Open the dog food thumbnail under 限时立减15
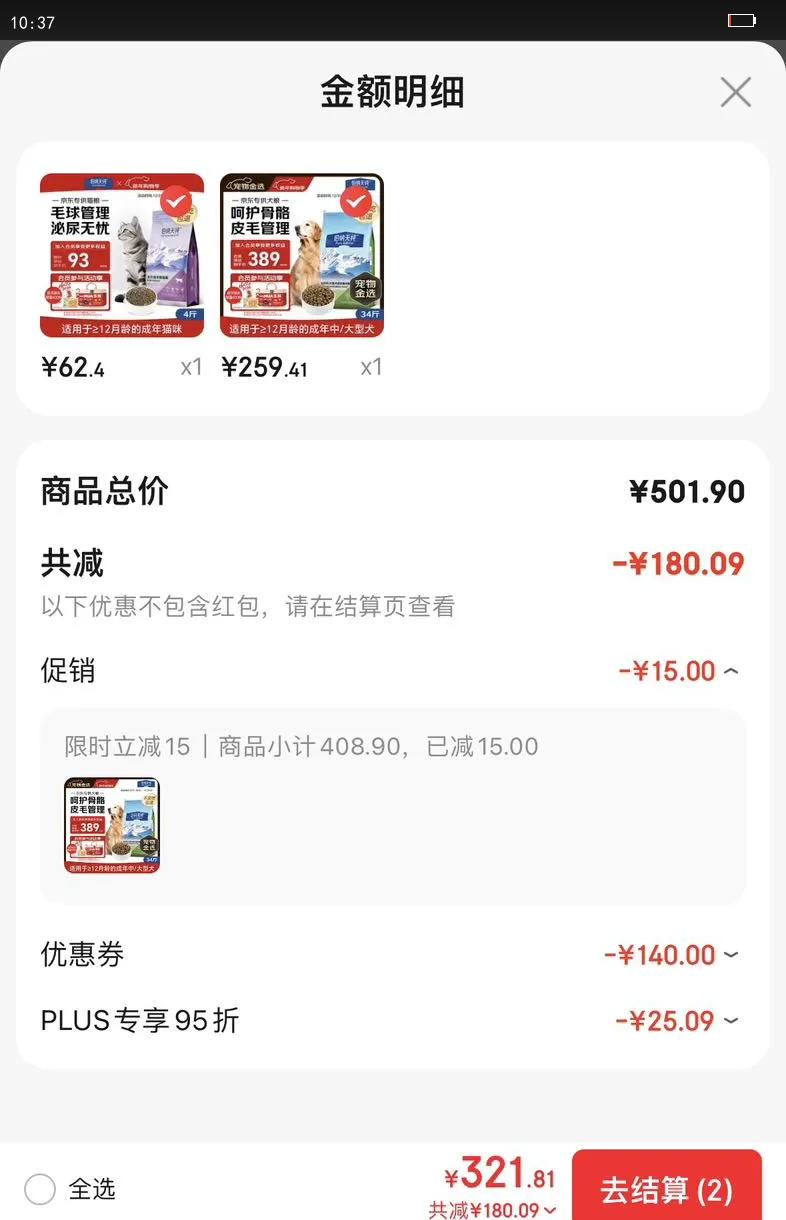Viewport: 786px width, 1220px height. pos(112,826)
